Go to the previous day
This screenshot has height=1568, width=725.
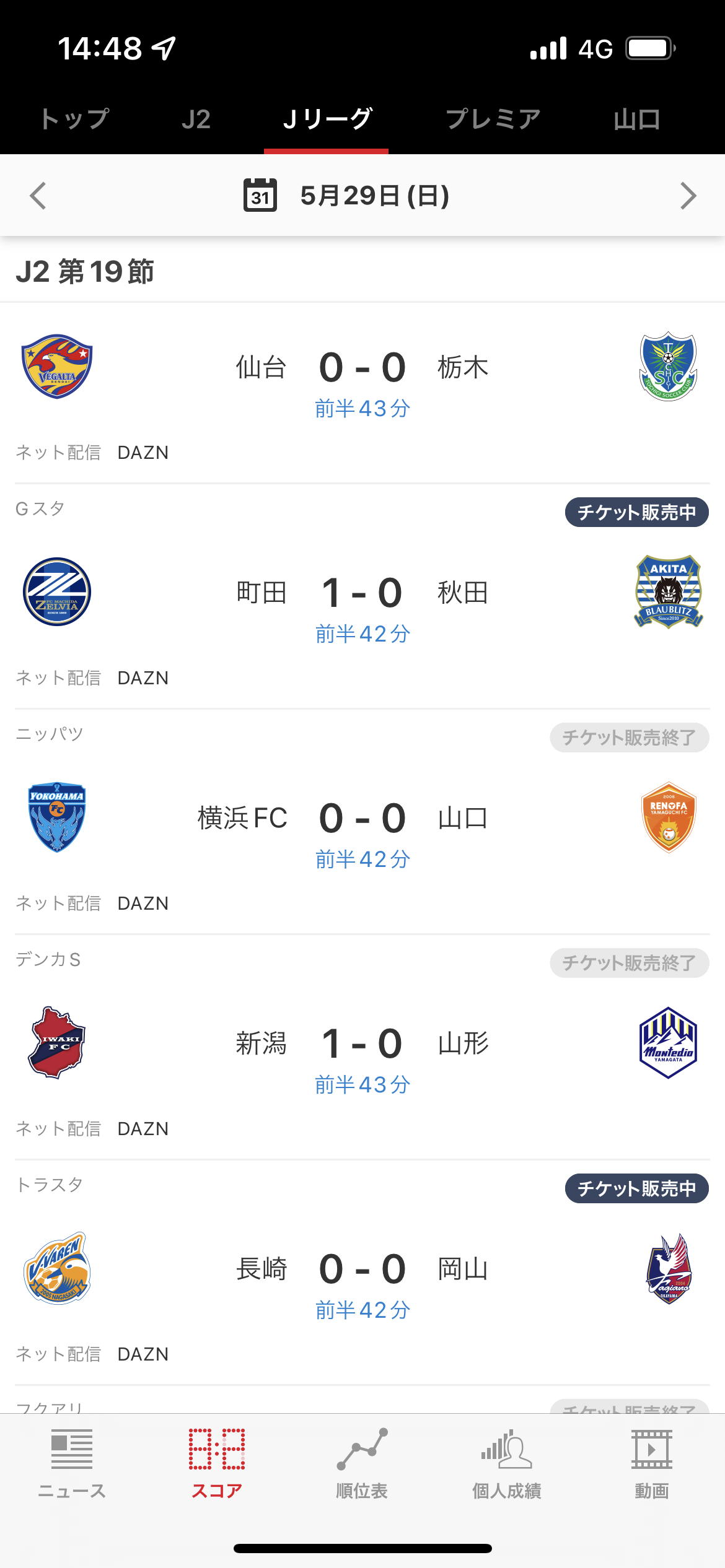(x=38, y=196)
